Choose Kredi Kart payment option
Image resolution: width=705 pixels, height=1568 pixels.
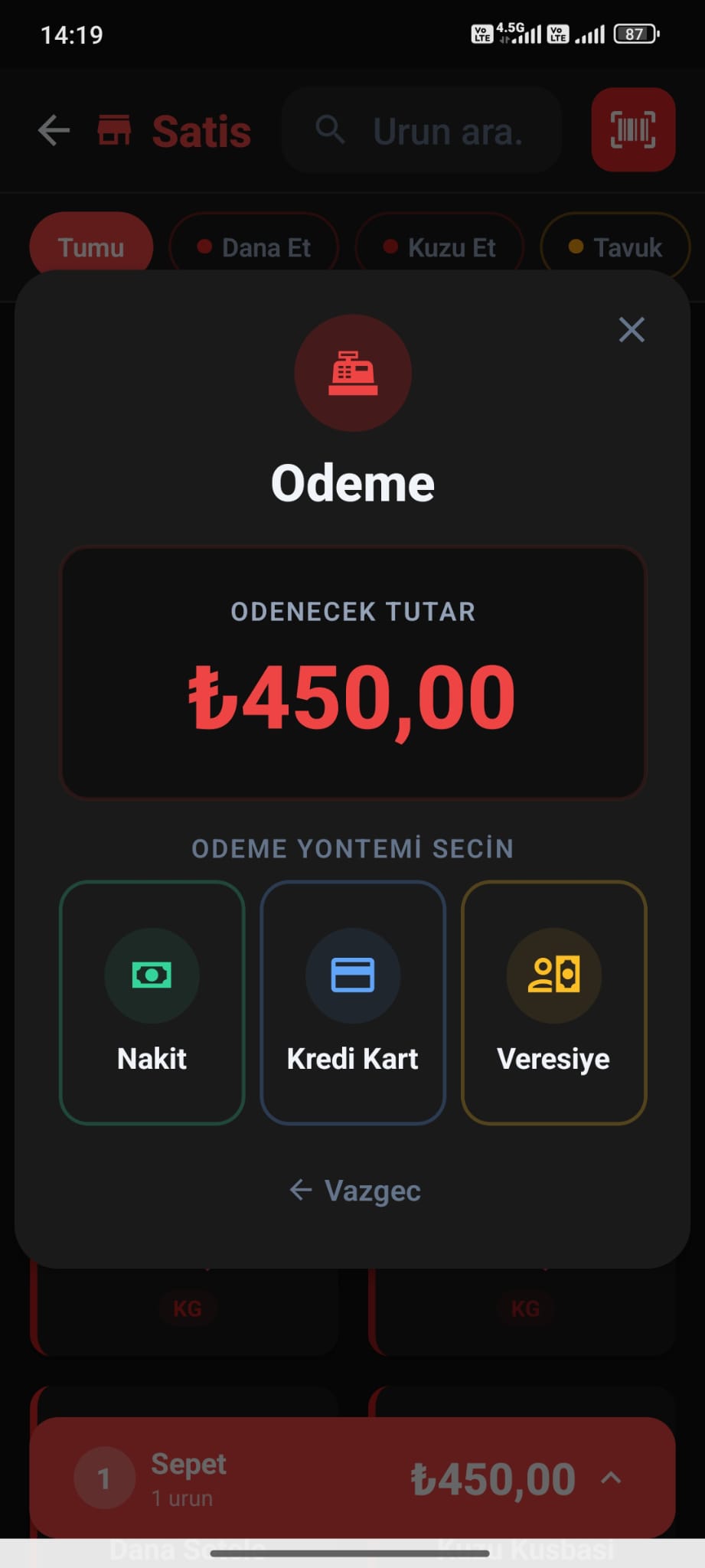pos(352,1002)
